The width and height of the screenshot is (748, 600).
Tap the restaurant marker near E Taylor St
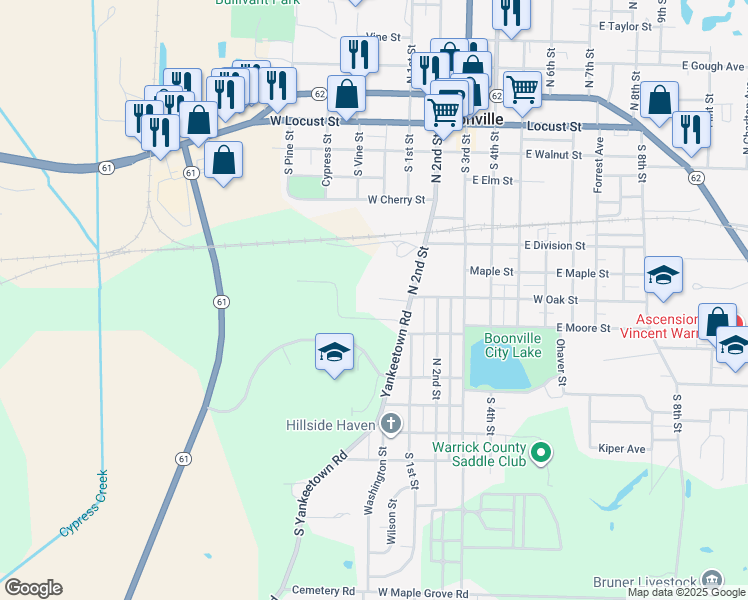point(510,13)
